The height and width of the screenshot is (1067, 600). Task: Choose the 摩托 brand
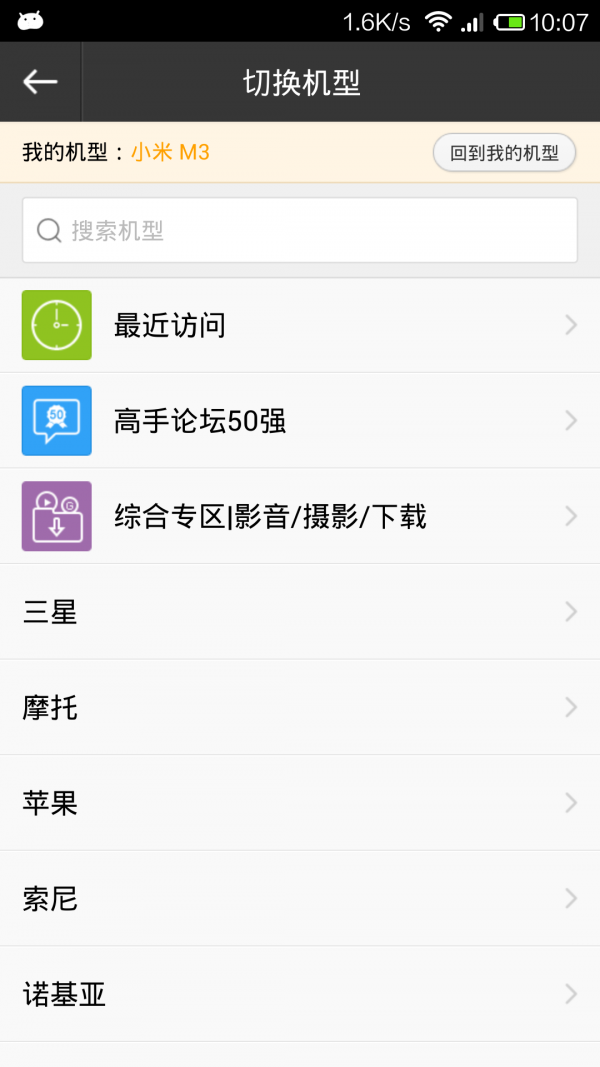point(300,707)
